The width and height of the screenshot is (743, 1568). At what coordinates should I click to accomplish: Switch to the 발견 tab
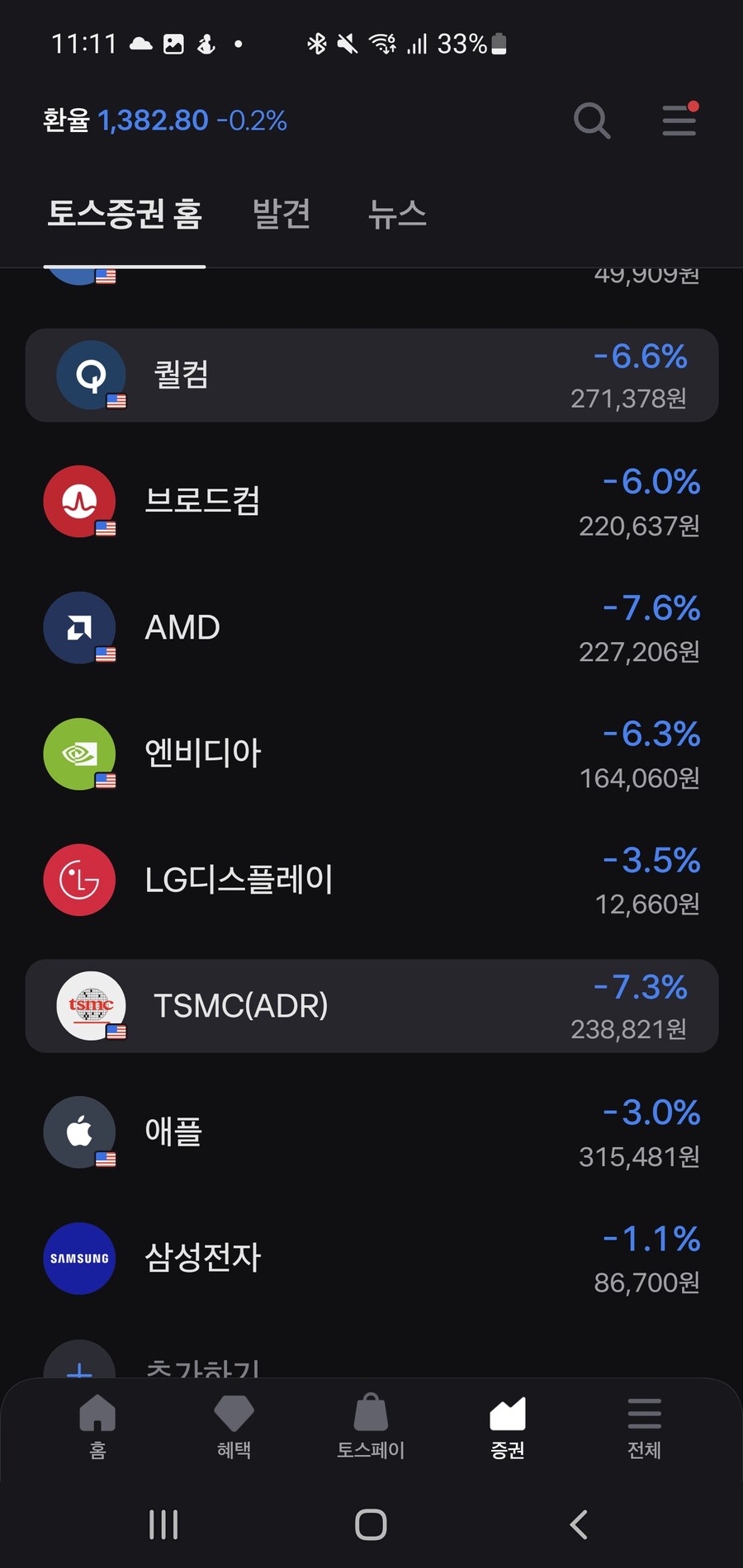[x=281, y=214]
